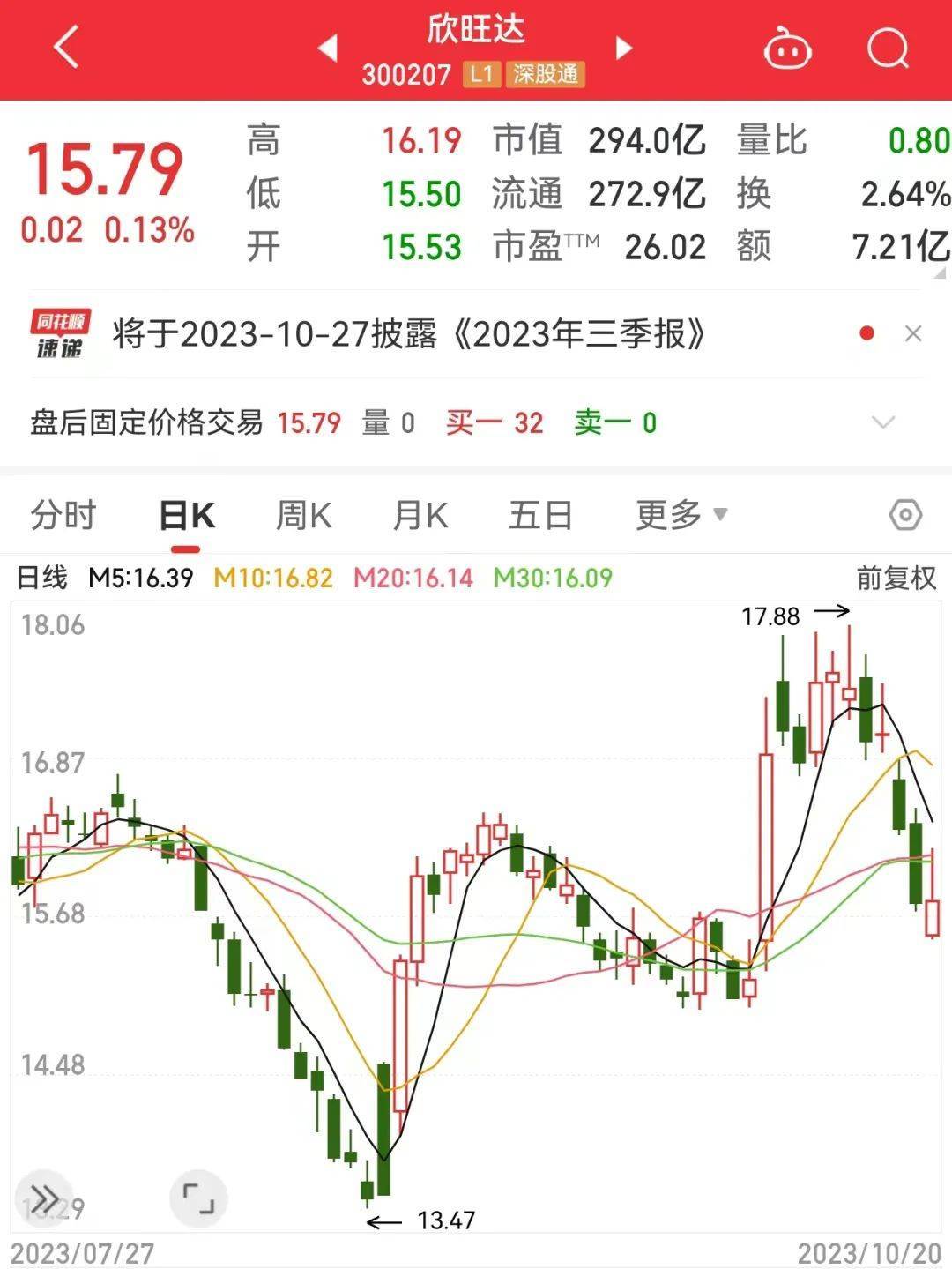Dismiss the 同花顺速递 notice

tap(913, 333)
